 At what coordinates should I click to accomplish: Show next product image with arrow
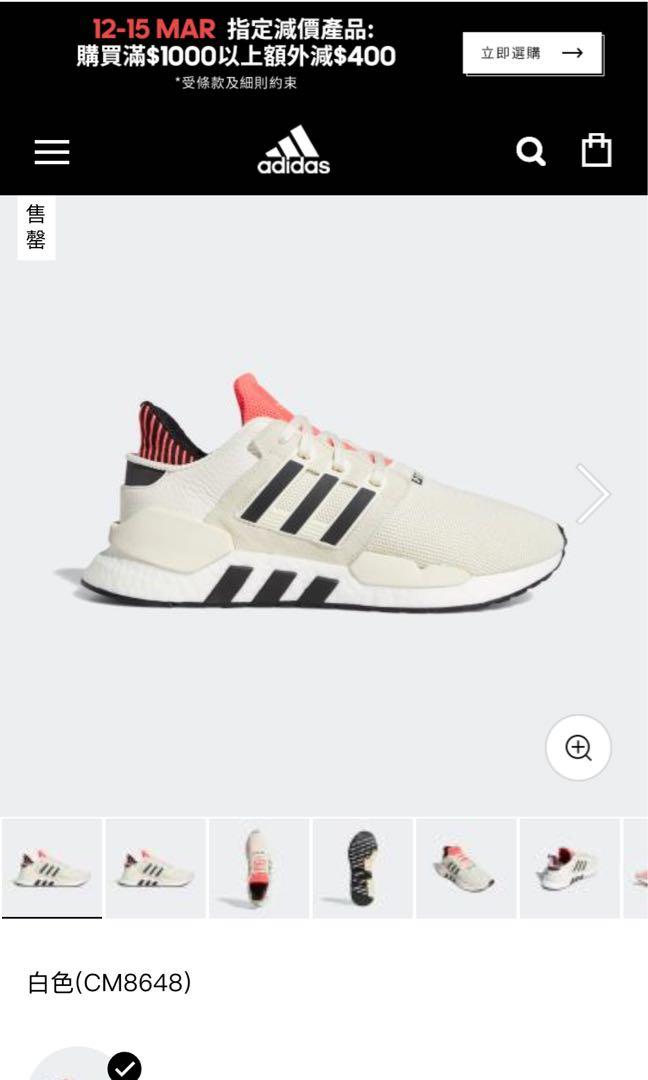592,493
